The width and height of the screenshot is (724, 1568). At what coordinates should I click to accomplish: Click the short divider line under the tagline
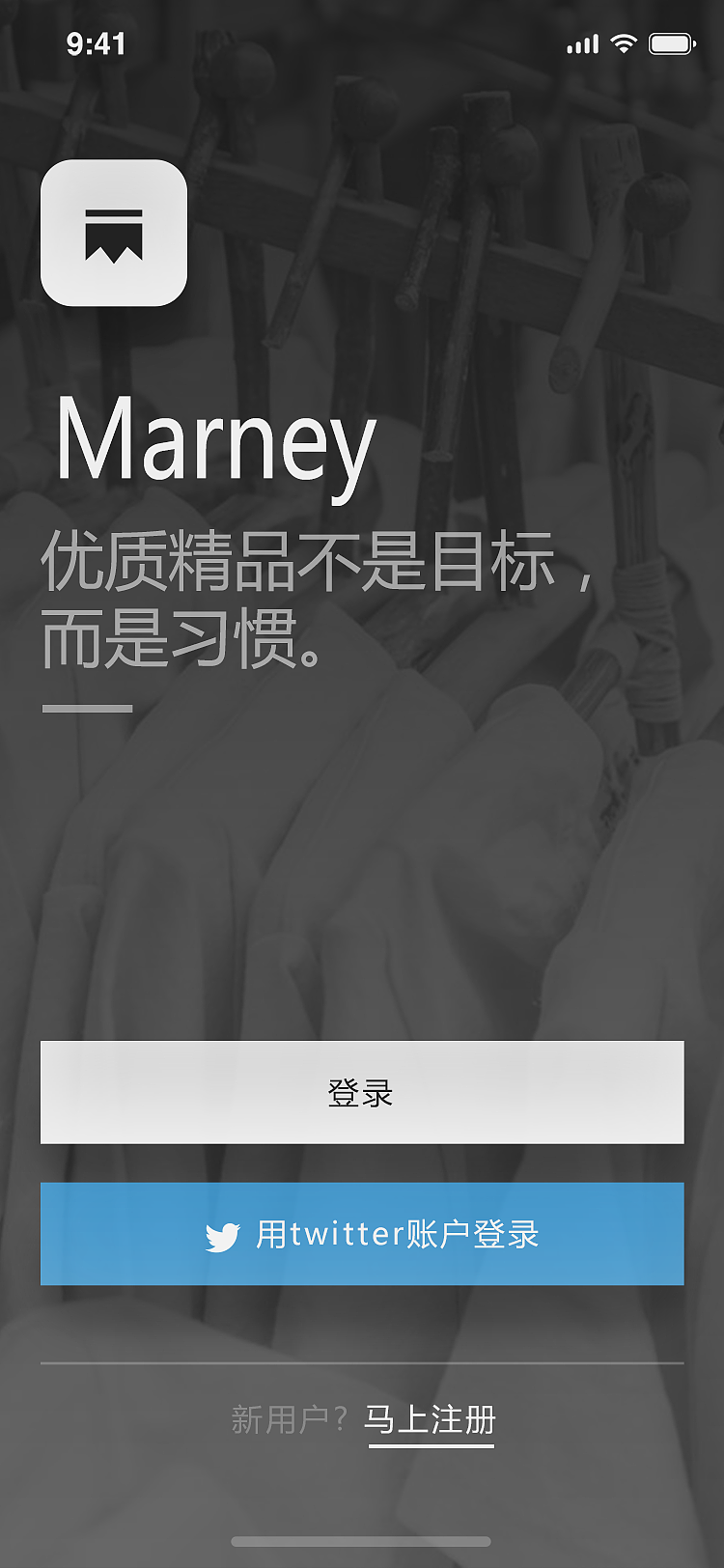[87, 706]
